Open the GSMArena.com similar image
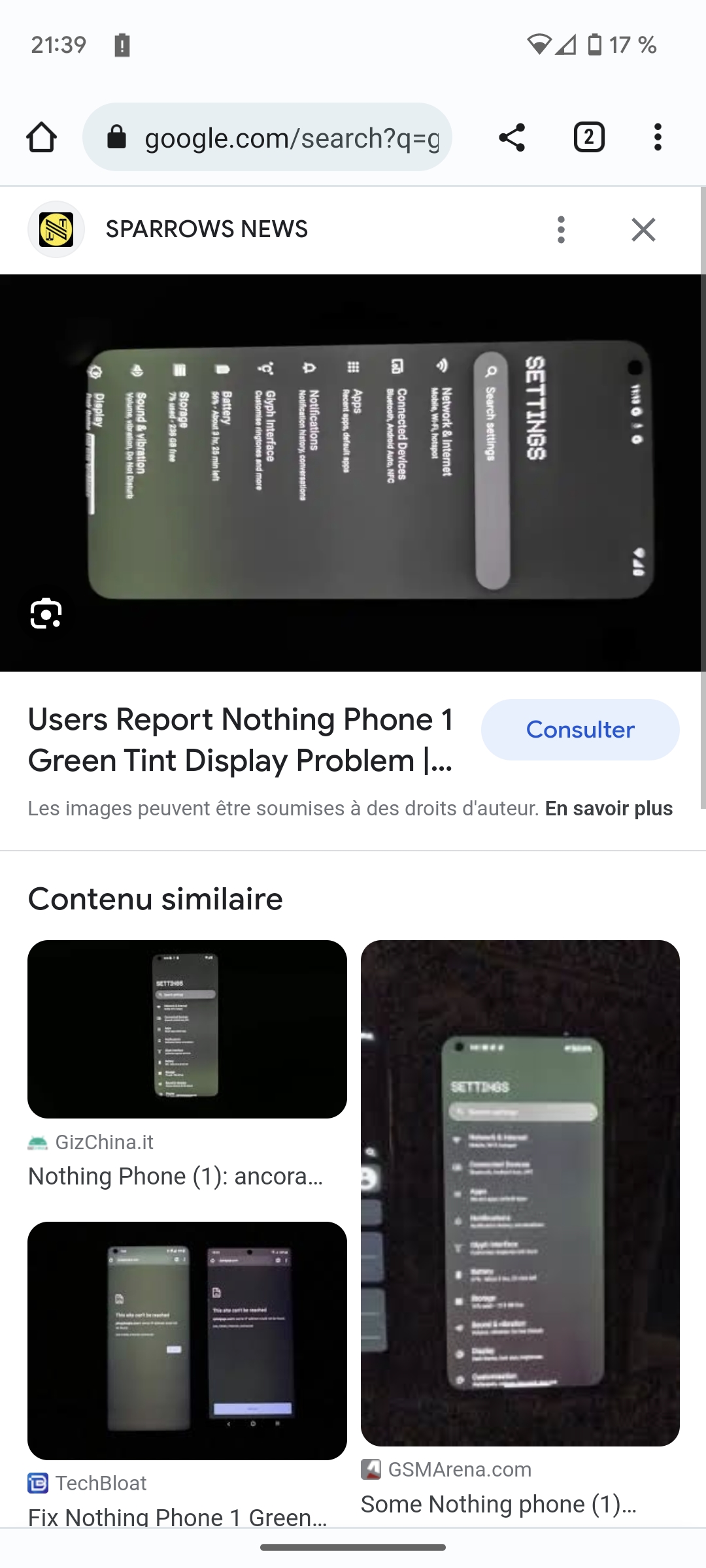706x1568 pixels. (x=520, y=1192)
